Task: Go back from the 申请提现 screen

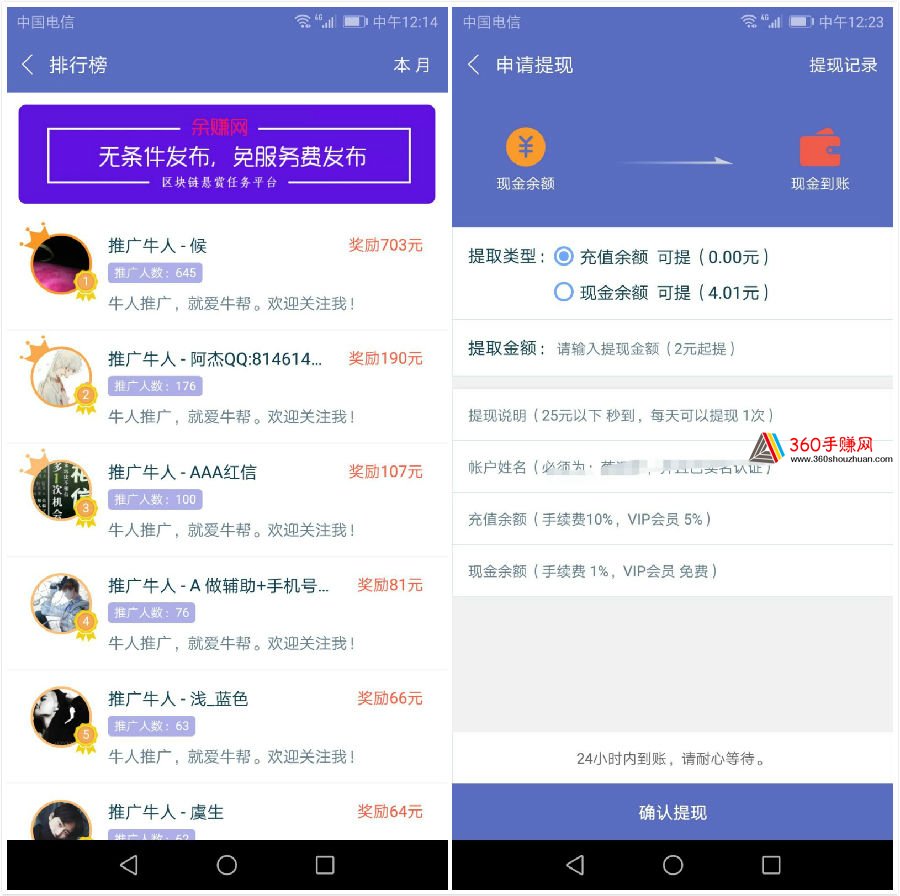Action: 474,65
